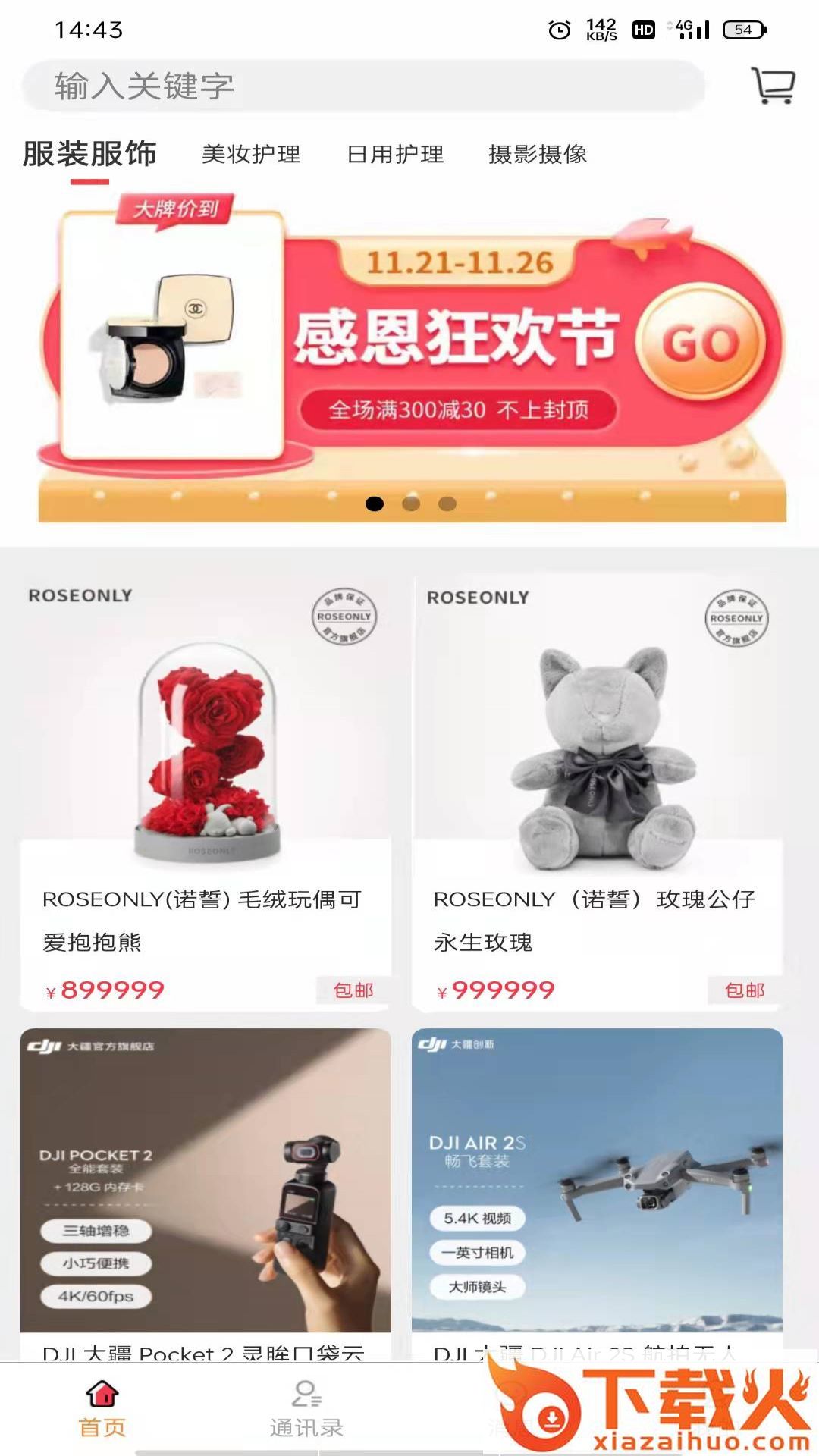Switch to the 日用护理 tab
This screenshot has height=1456, width=819.
point(395,154)
